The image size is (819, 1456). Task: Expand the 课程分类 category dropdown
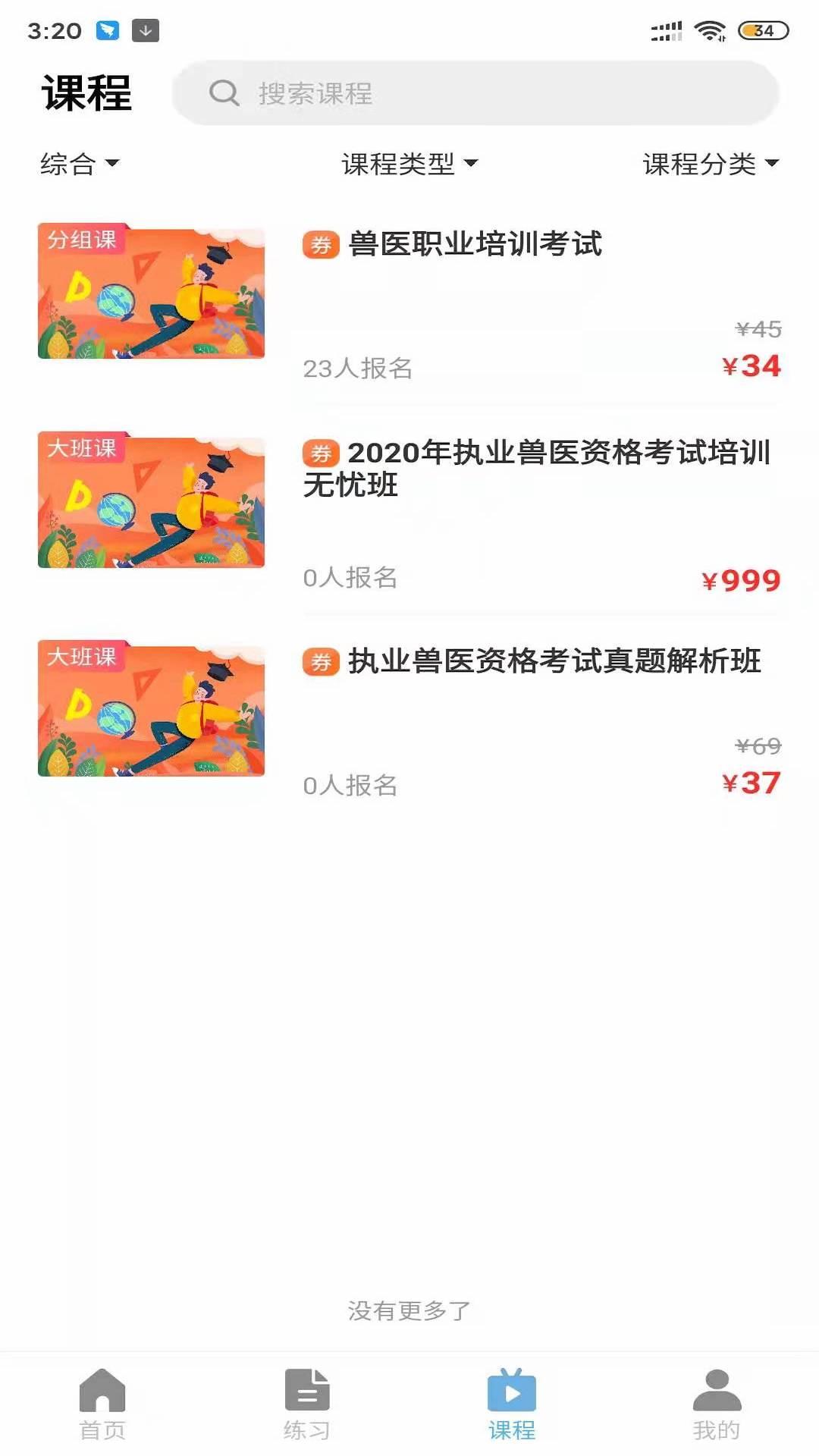[x=710, y=164]
